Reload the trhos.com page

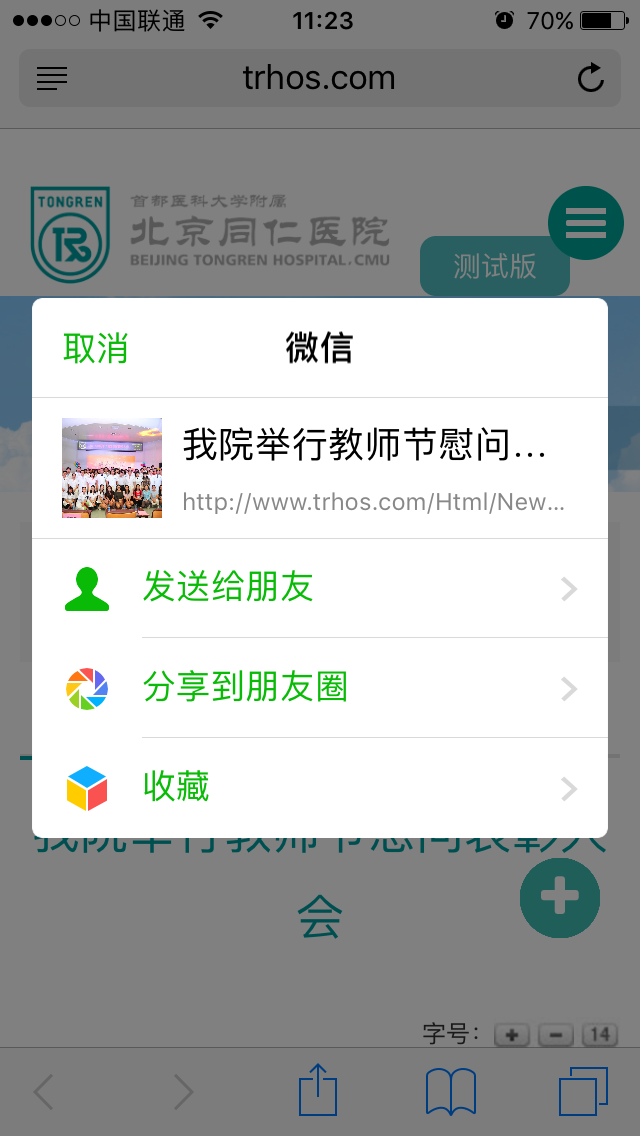pyautogui.click(x=591, y=78)
